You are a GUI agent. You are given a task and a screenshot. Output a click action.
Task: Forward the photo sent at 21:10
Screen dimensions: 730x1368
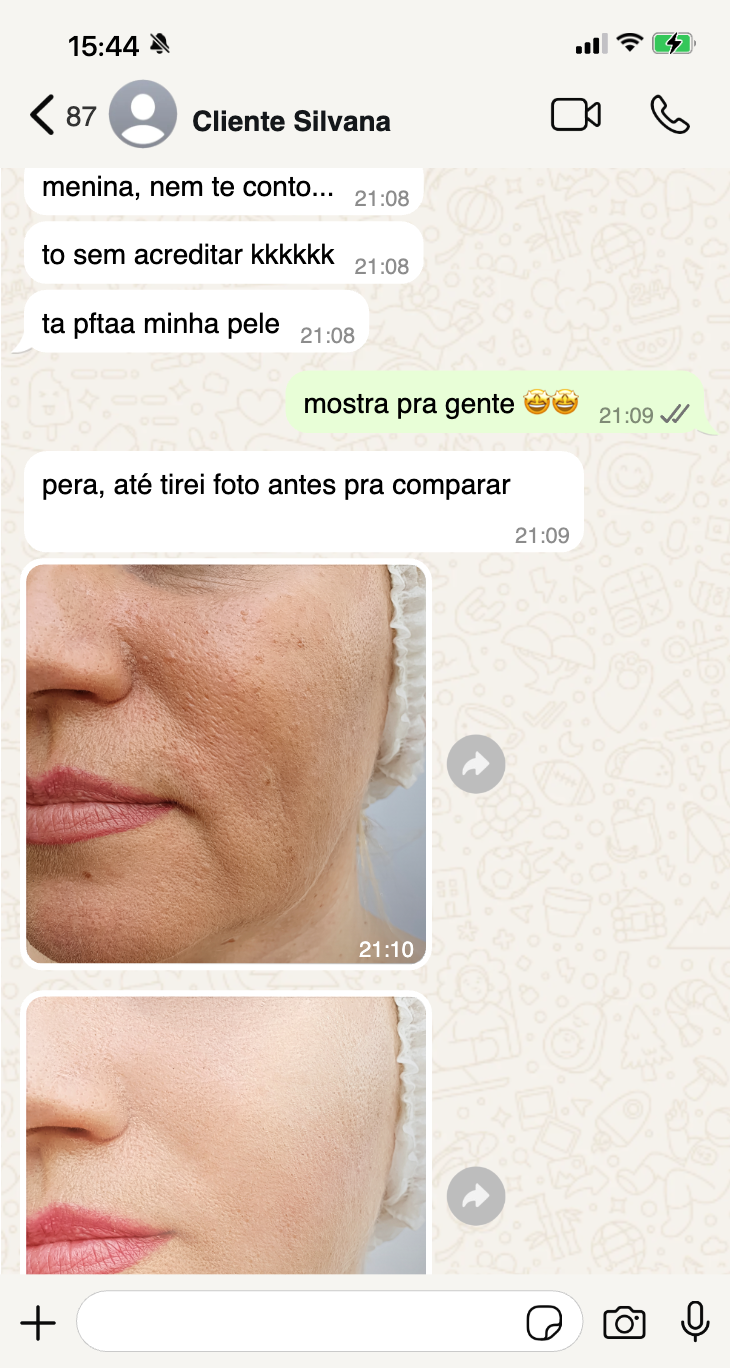pyautogui.click(x=476, y=765)
